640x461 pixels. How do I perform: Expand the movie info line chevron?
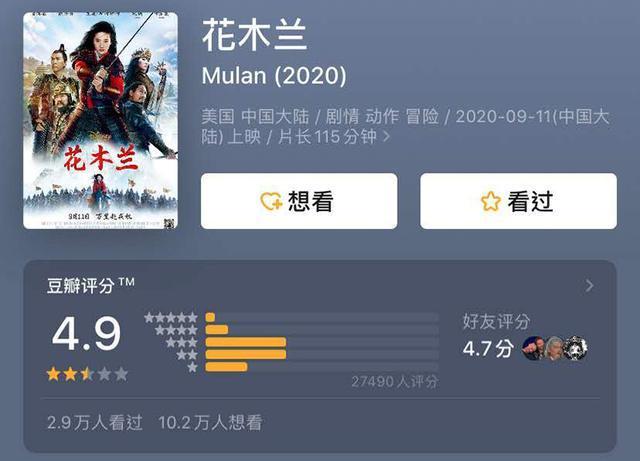(387, 137)
